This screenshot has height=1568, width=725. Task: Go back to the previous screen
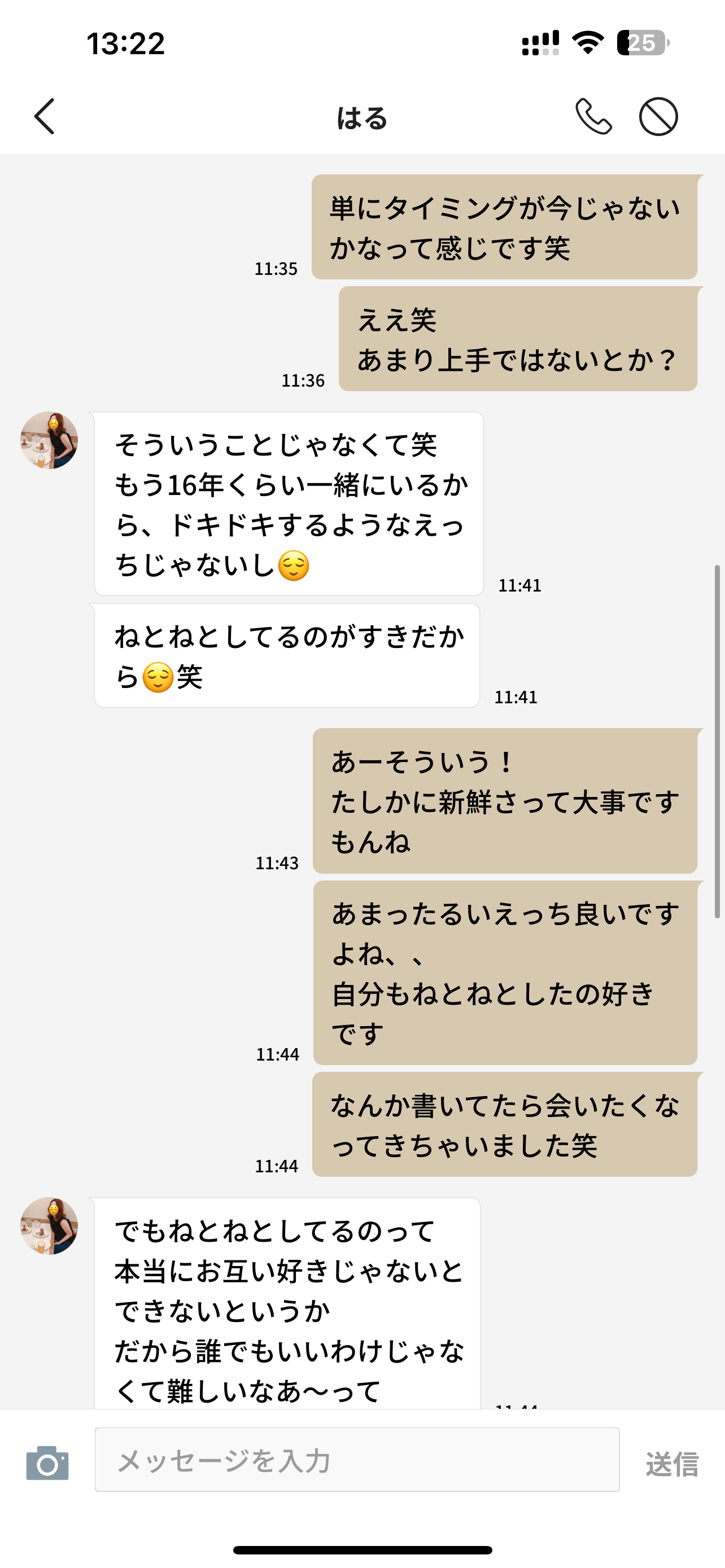(45, 116)
